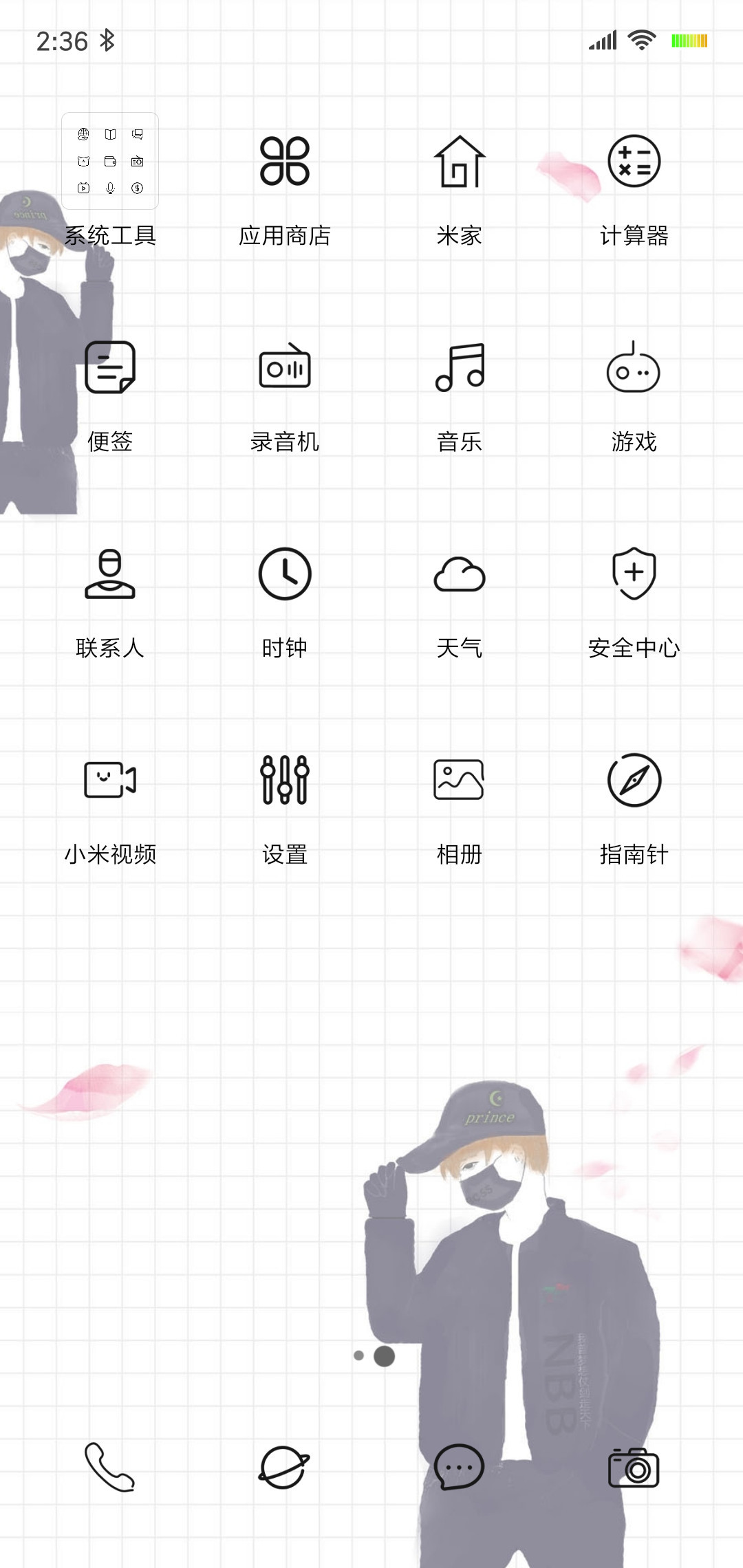Launch the 应用商店 app
This screenshot has width=743, height=1568.
(x=285, y=162)
